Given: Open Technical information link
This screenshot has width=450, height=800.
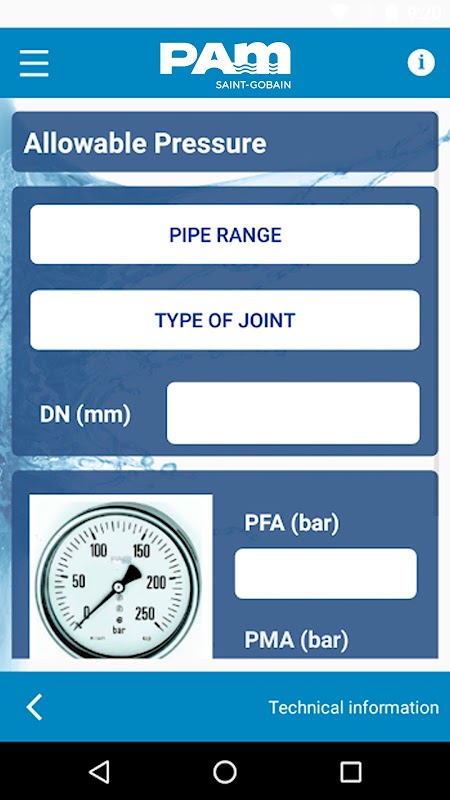Looking at the screenshot, I should (354, 707).
